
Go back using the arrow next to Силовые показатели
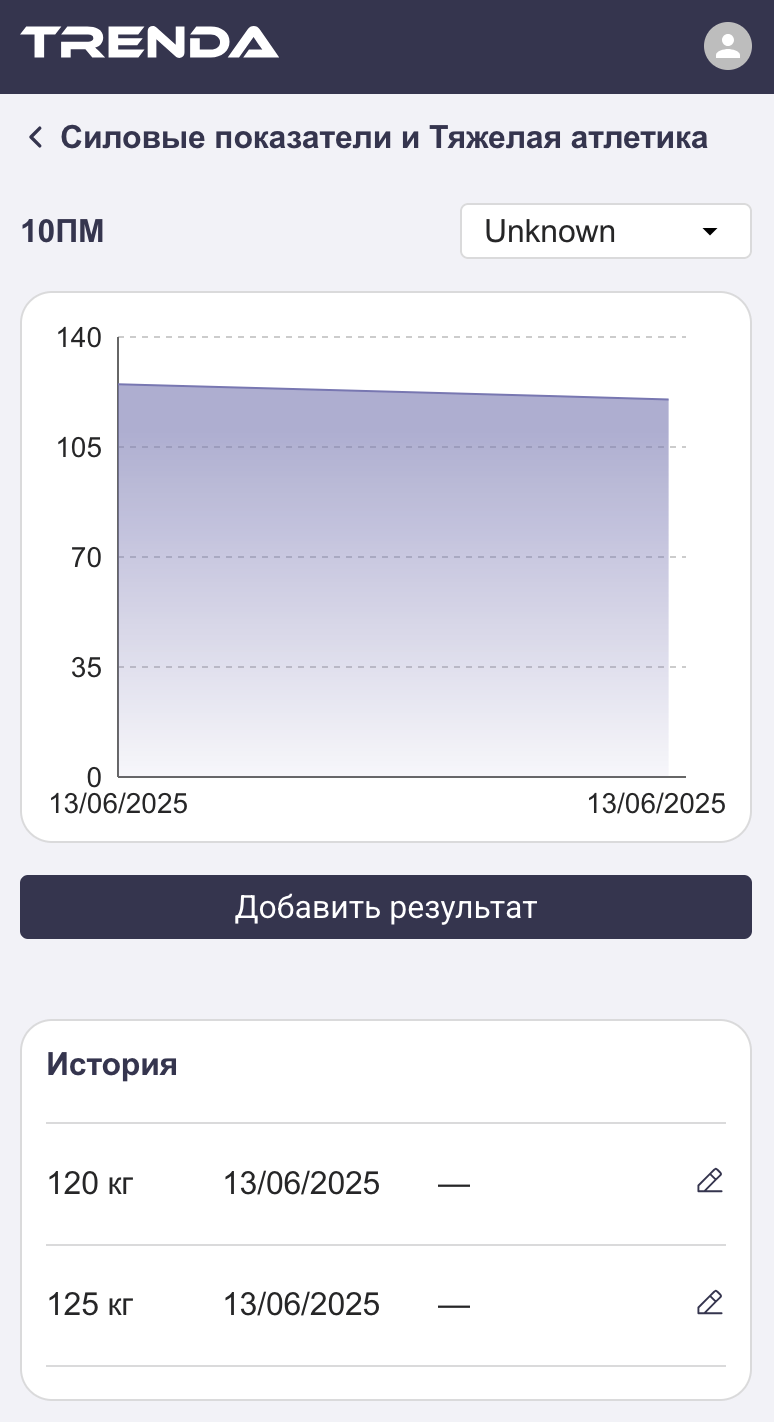pyautogui.click(x=36, y=138)
